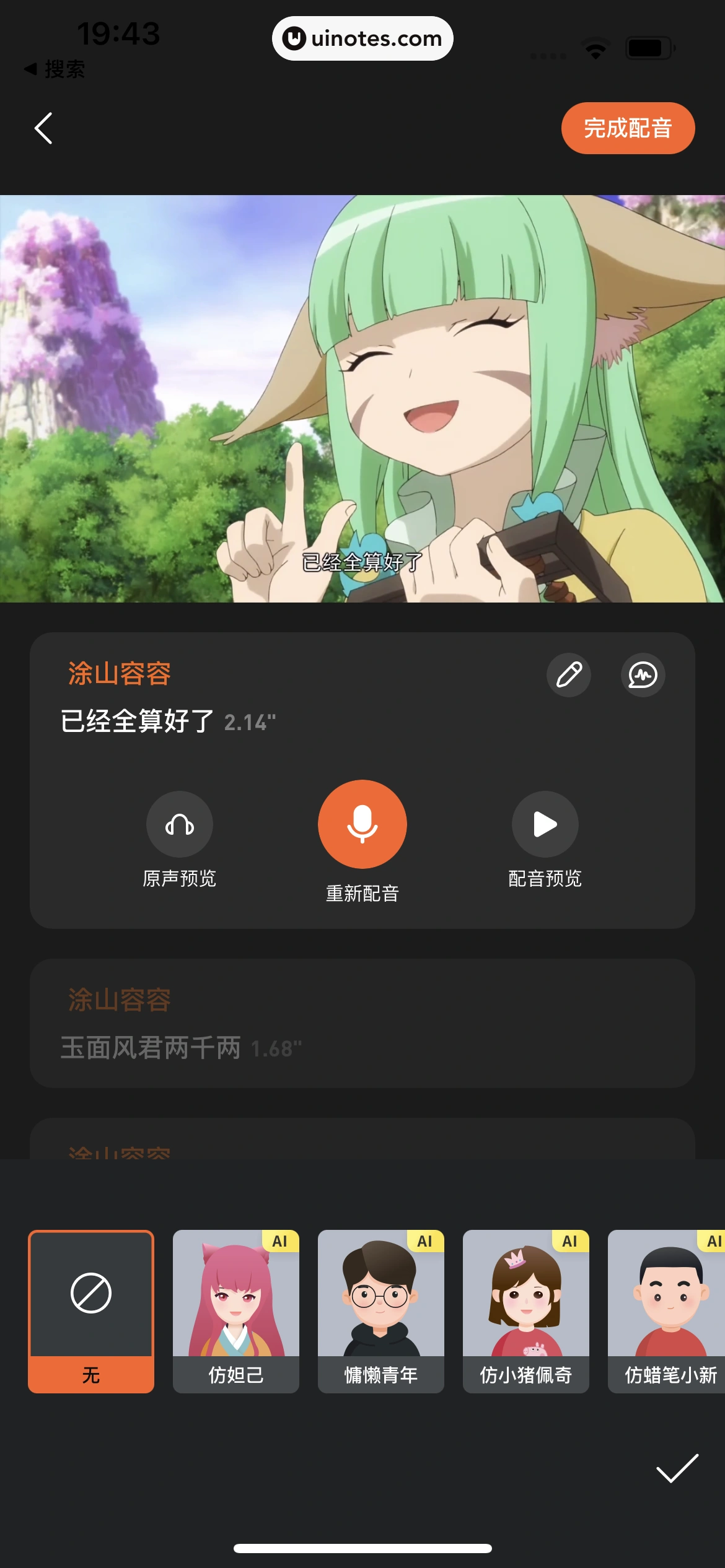Image resolution: width=725 pixels, height=1568 pixels.
Task: Preview the dub using 配音预览 play icon
Action: 545,824
